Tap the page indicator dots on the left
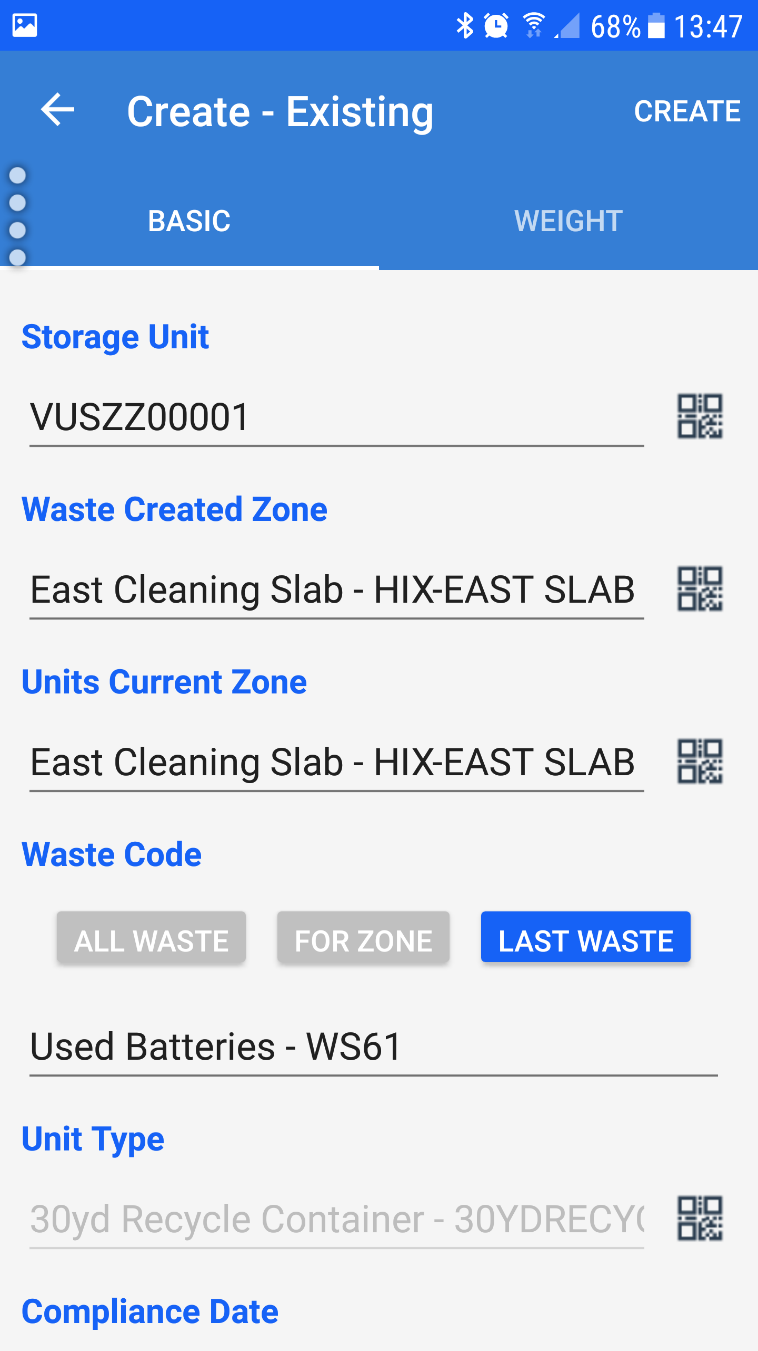The image size is (758, 1351). [x=17, y=215]
